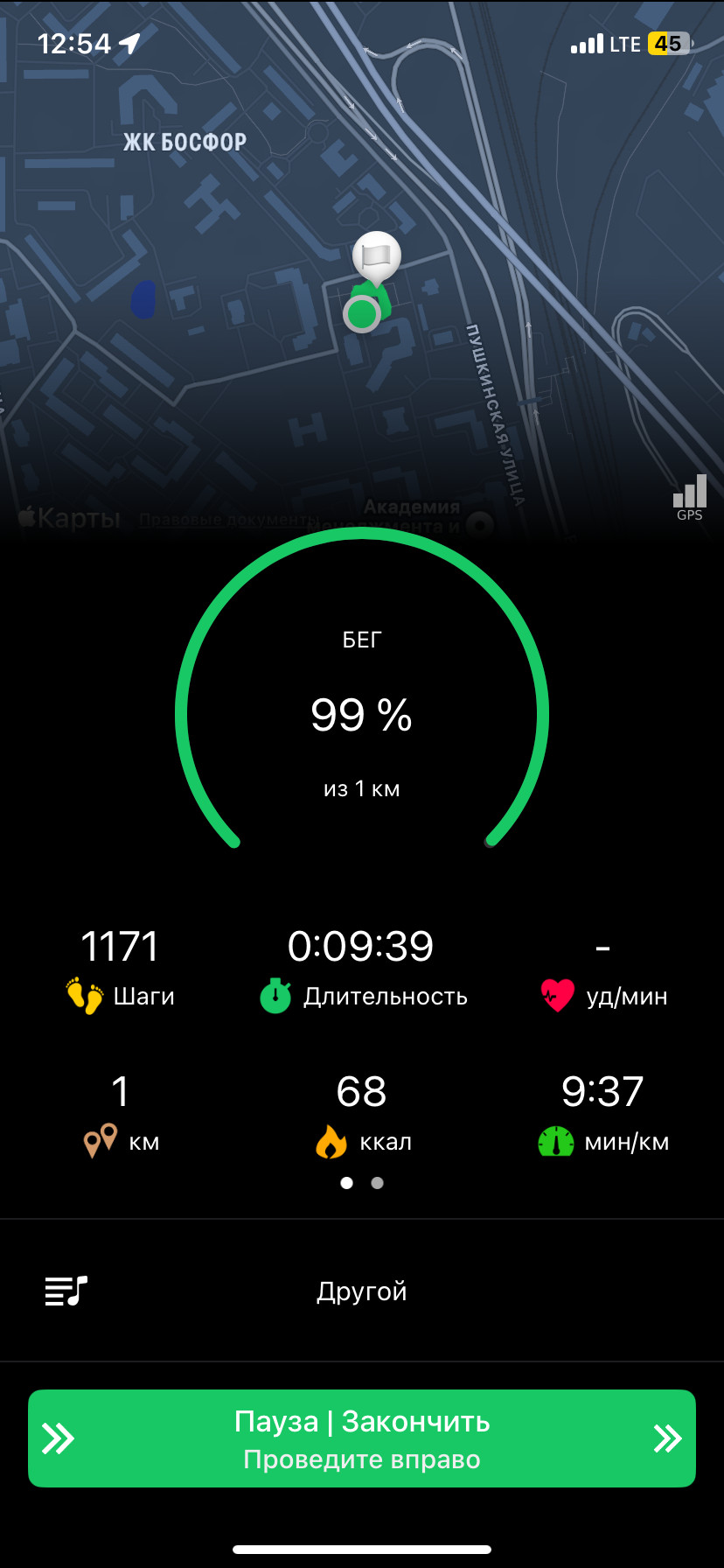Viewport: 724px width, 1568px height.
Task: Tap the Другой workout type row
Action: point(362,1291)
